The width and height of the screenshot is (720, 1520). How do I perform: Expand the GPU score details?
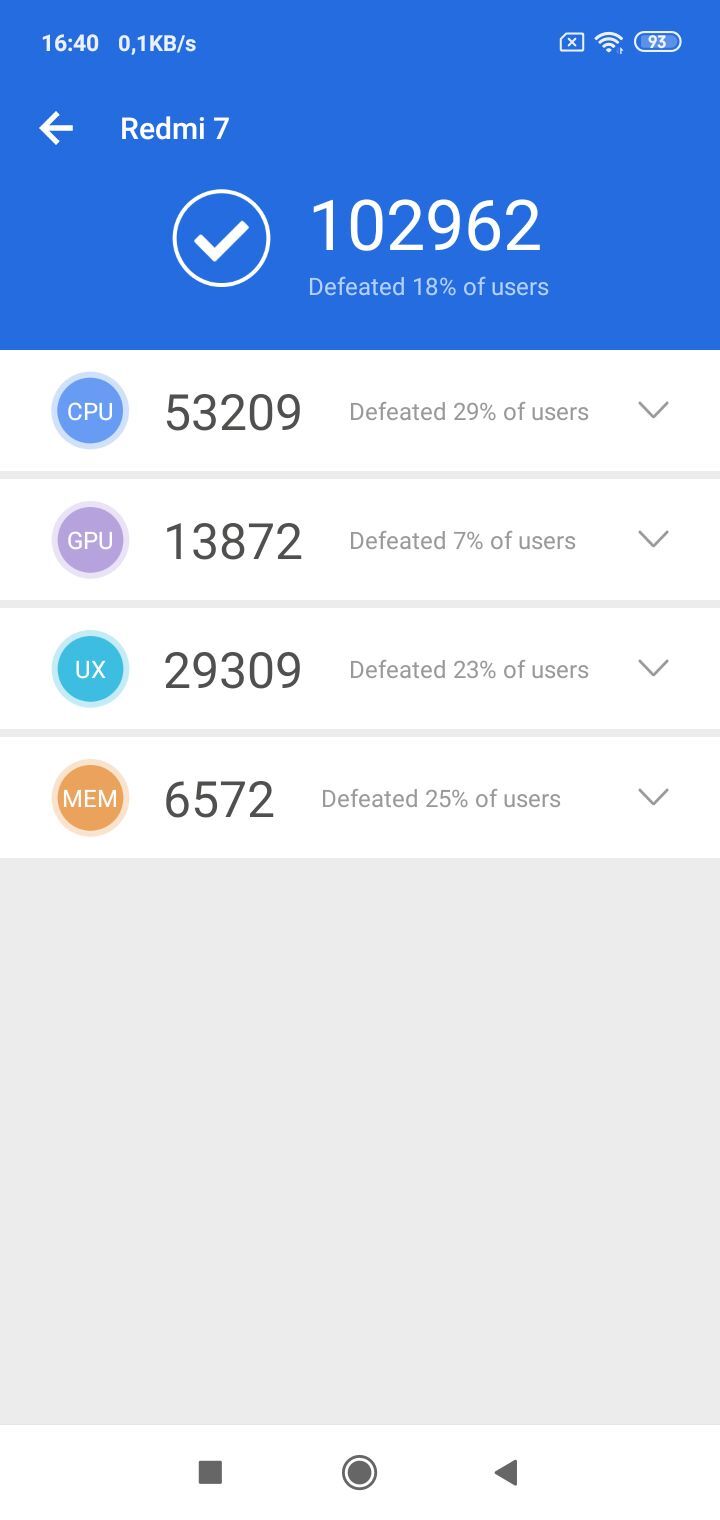pyautogui.click(x=652, y=539)
